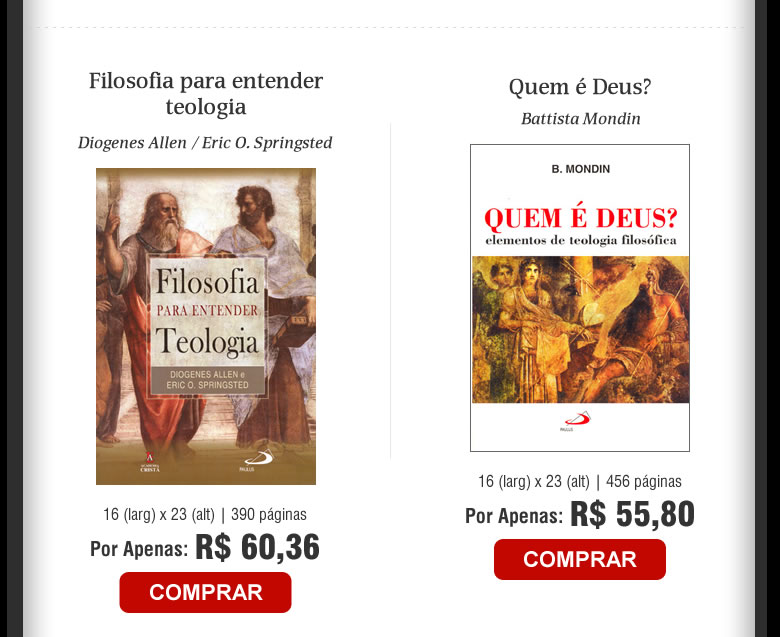Tap COMPRAR under Quem é Deus?

(x=579, y=559)
